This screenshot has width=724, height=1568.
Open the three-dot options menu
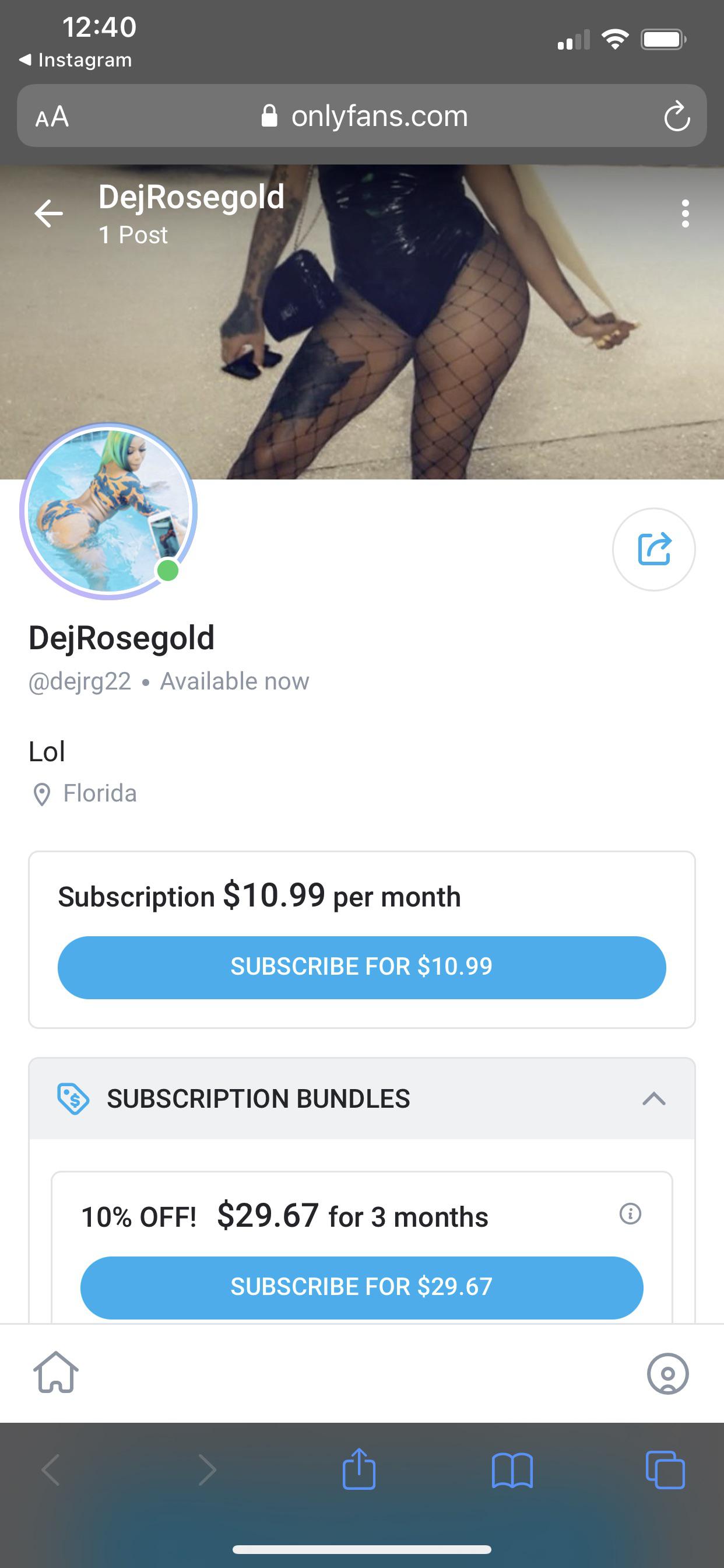coord(686,214)
